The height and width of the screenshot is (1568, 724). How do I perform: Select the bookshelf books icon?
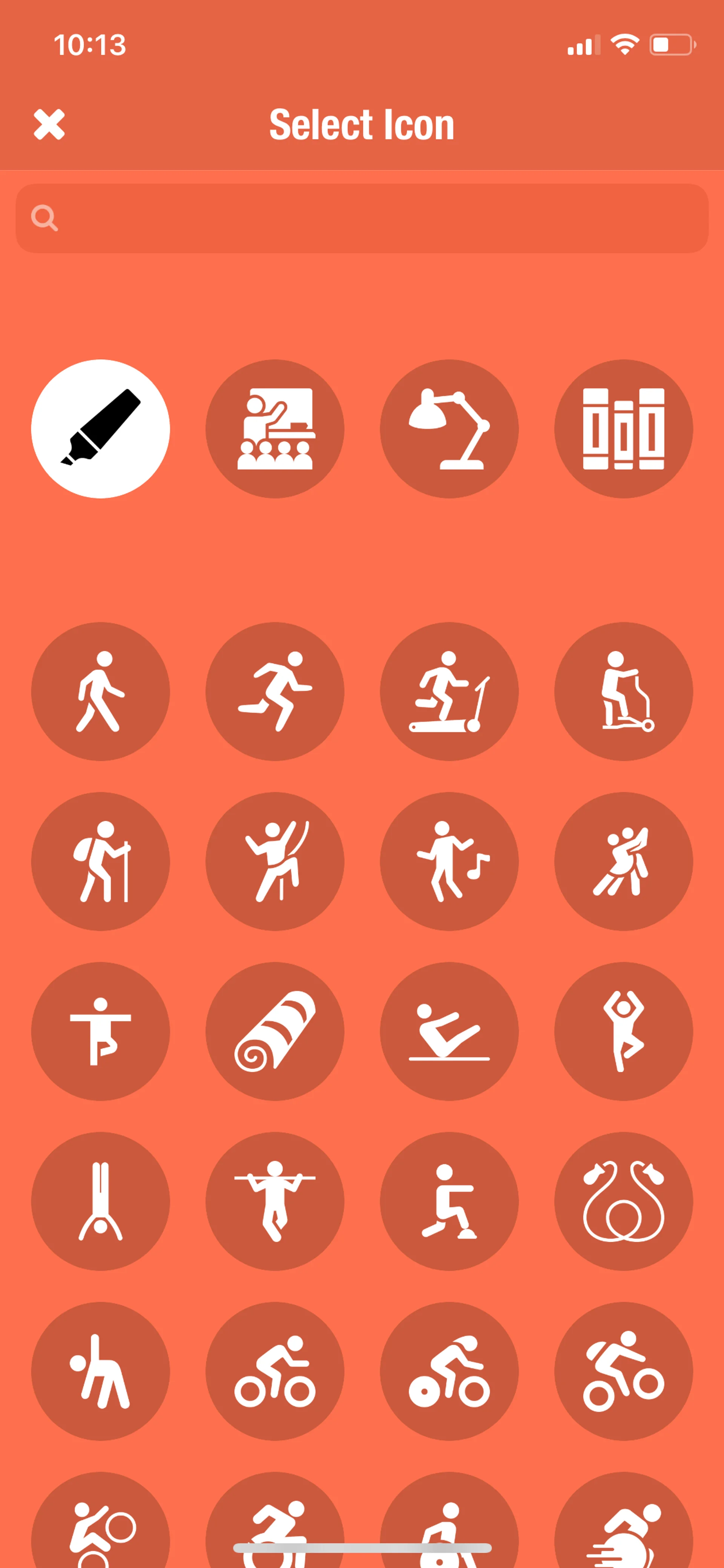coord(624,428)
